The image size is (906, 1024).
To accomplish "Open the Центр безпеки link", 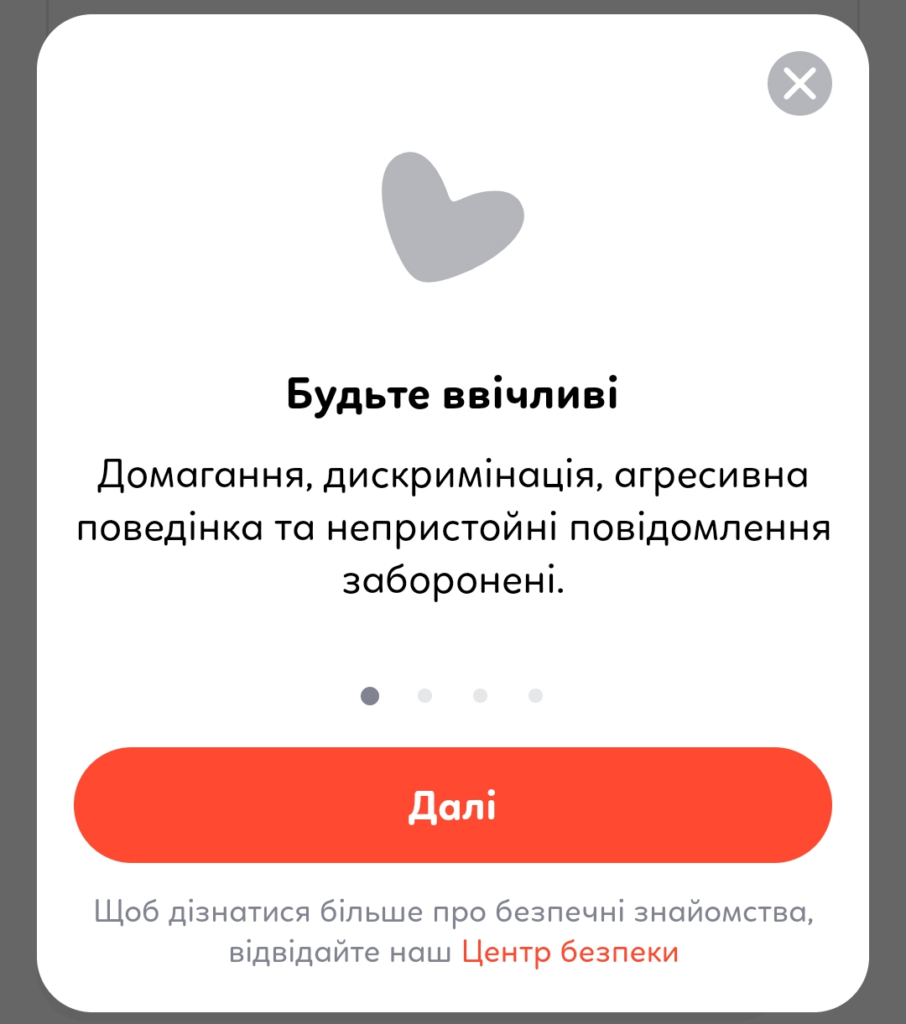I will pyautogui.click(x=570, y=952).
